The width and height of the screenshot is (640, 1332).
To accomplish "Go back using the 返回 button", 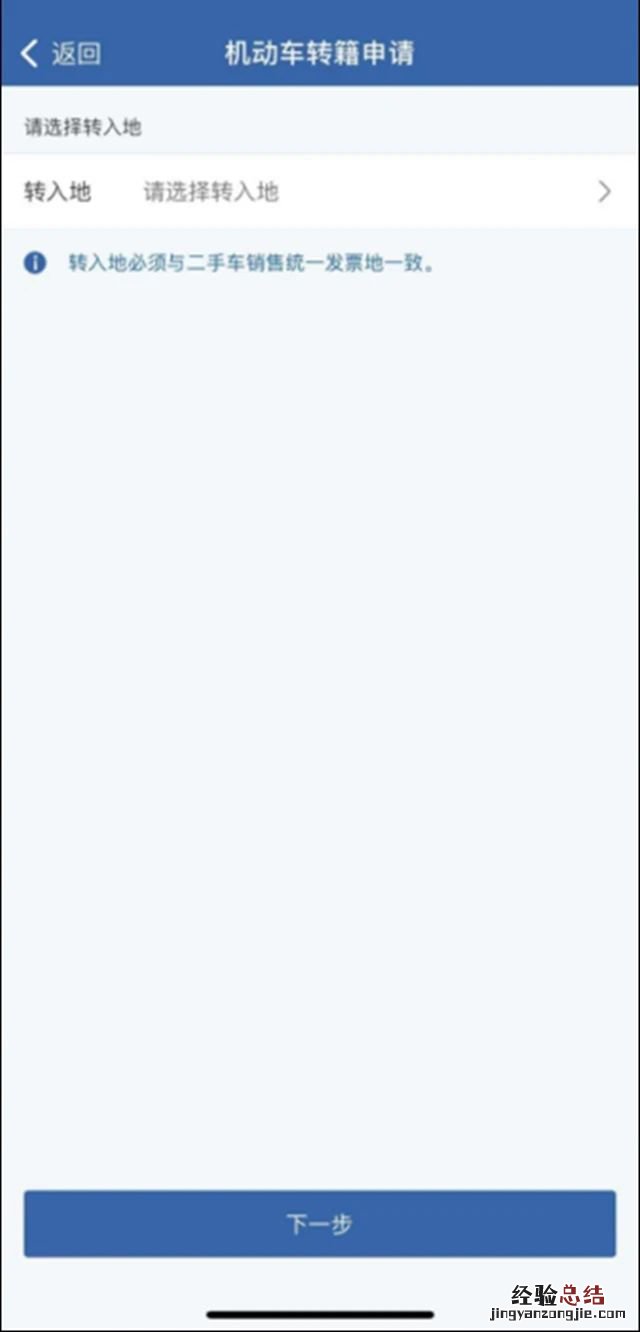I will click(x=62, y=53).
